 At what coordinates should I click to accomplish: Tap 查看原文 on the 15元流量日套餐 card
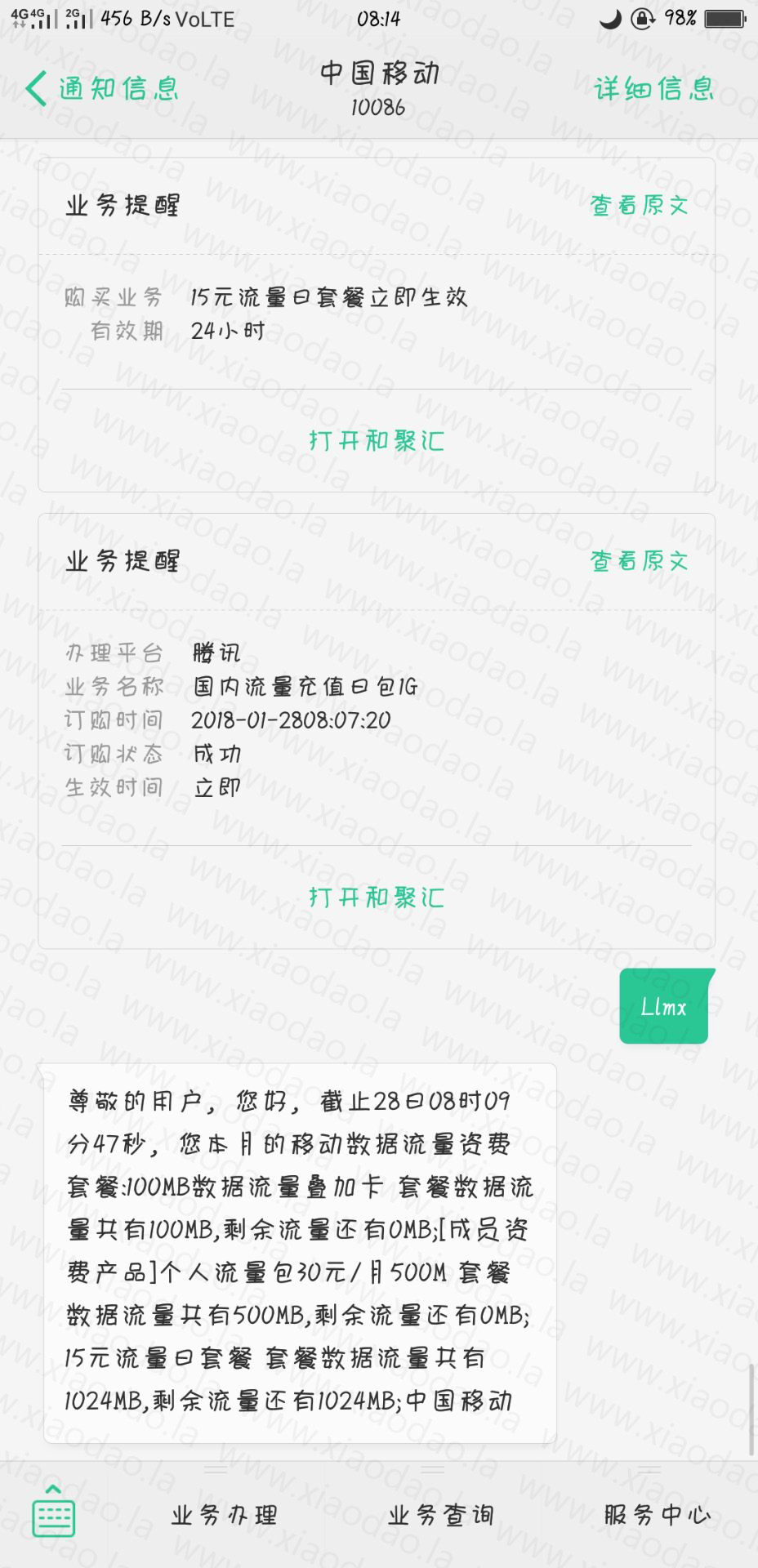pos(639,205)
